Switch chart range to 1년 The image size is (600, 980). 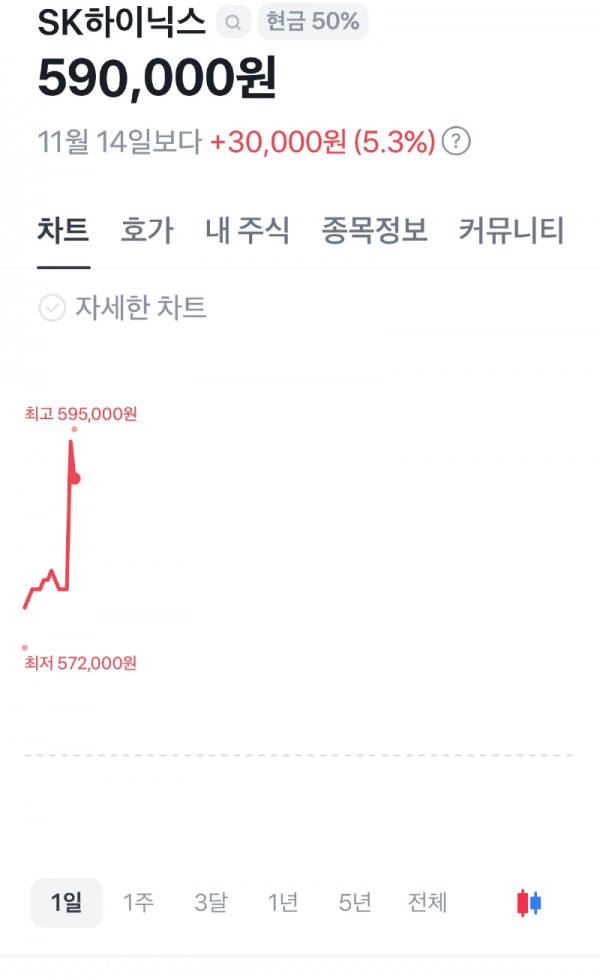click(283, 903)
